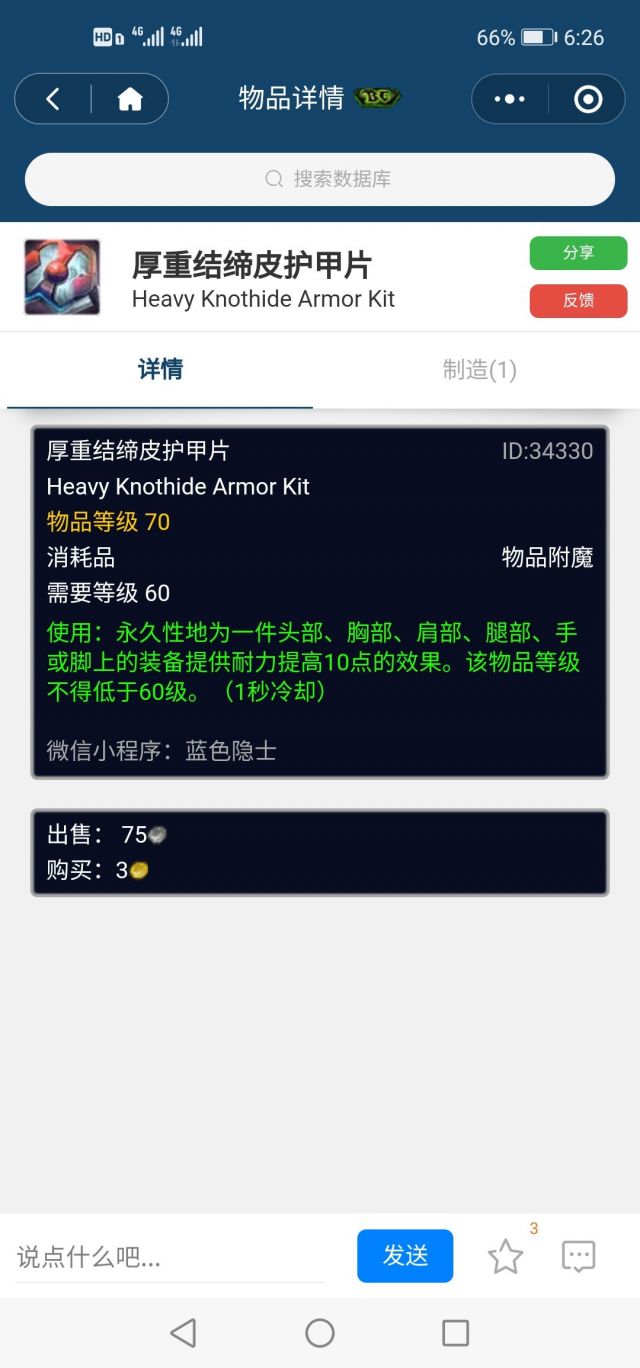This screenshot has height=1368, width=640.
Task: Favorite this item with the star icon
Action: click(505, 1257)
